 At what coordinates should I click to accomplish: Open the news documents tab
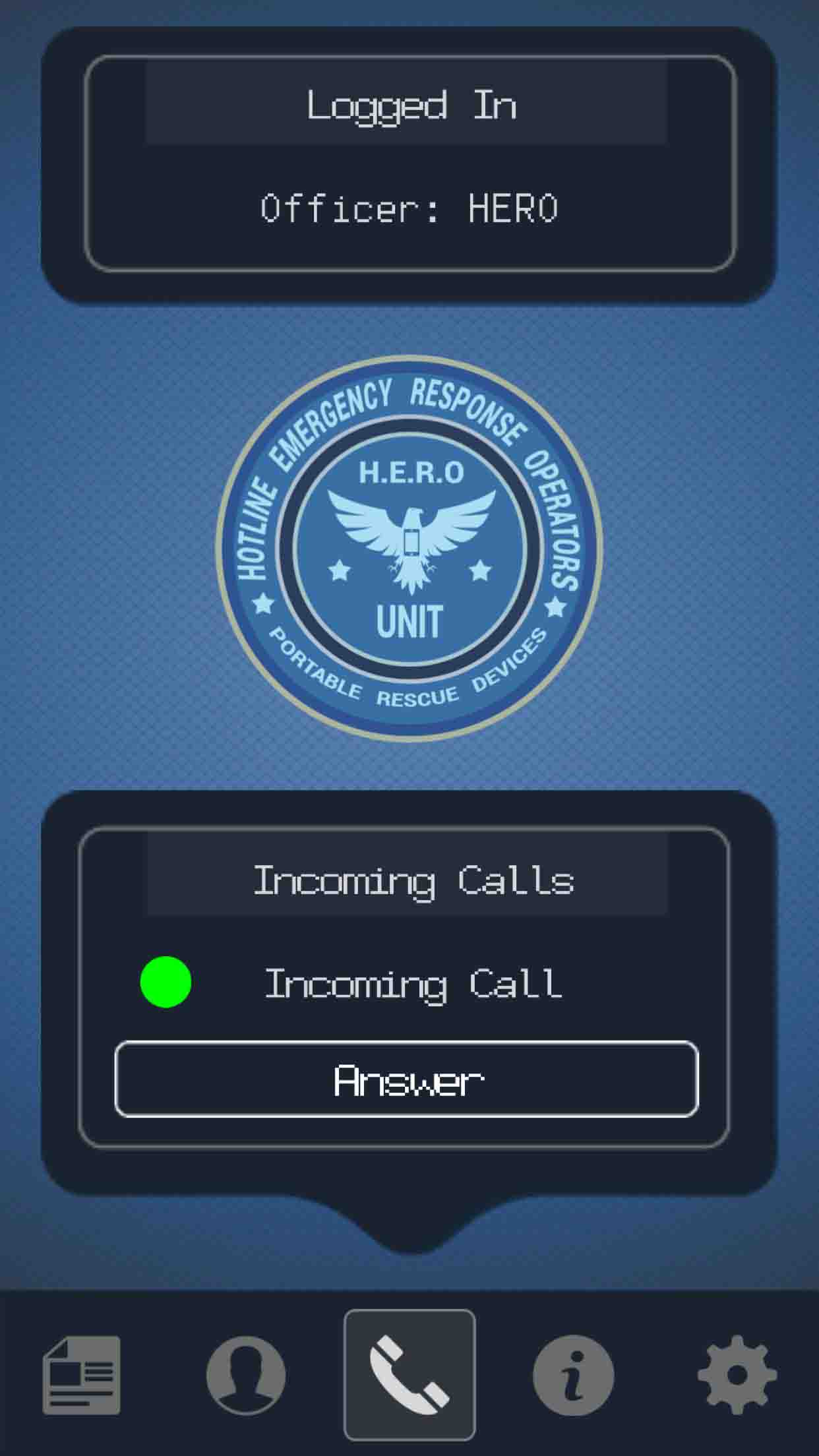[82, 1376]
